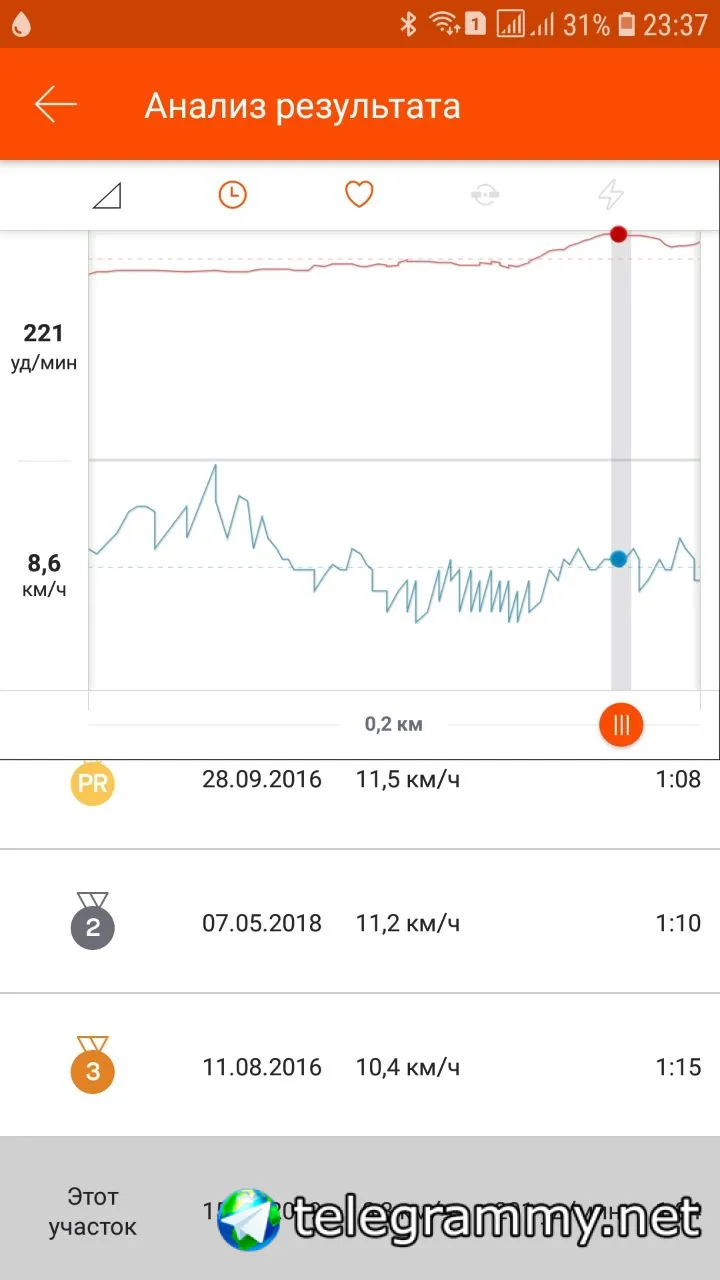720x1280 pixels.
Task: Select the clock time chart icon
Action: pyautogui.click(x=232, y=195)
